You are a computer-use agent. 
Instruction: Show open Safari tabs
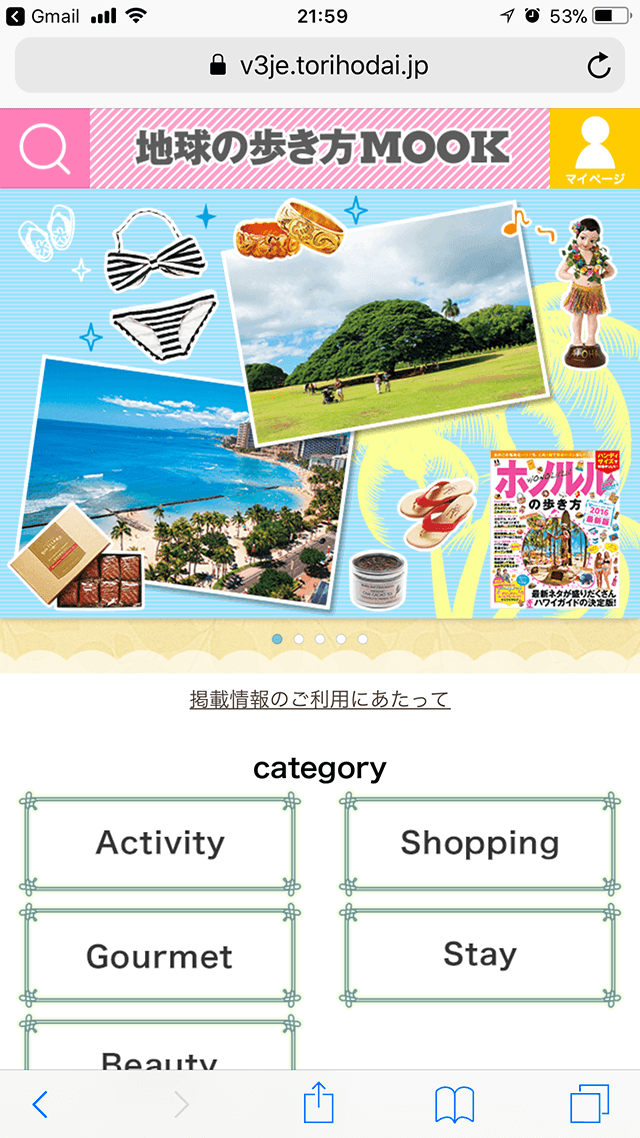point(589,1104)
